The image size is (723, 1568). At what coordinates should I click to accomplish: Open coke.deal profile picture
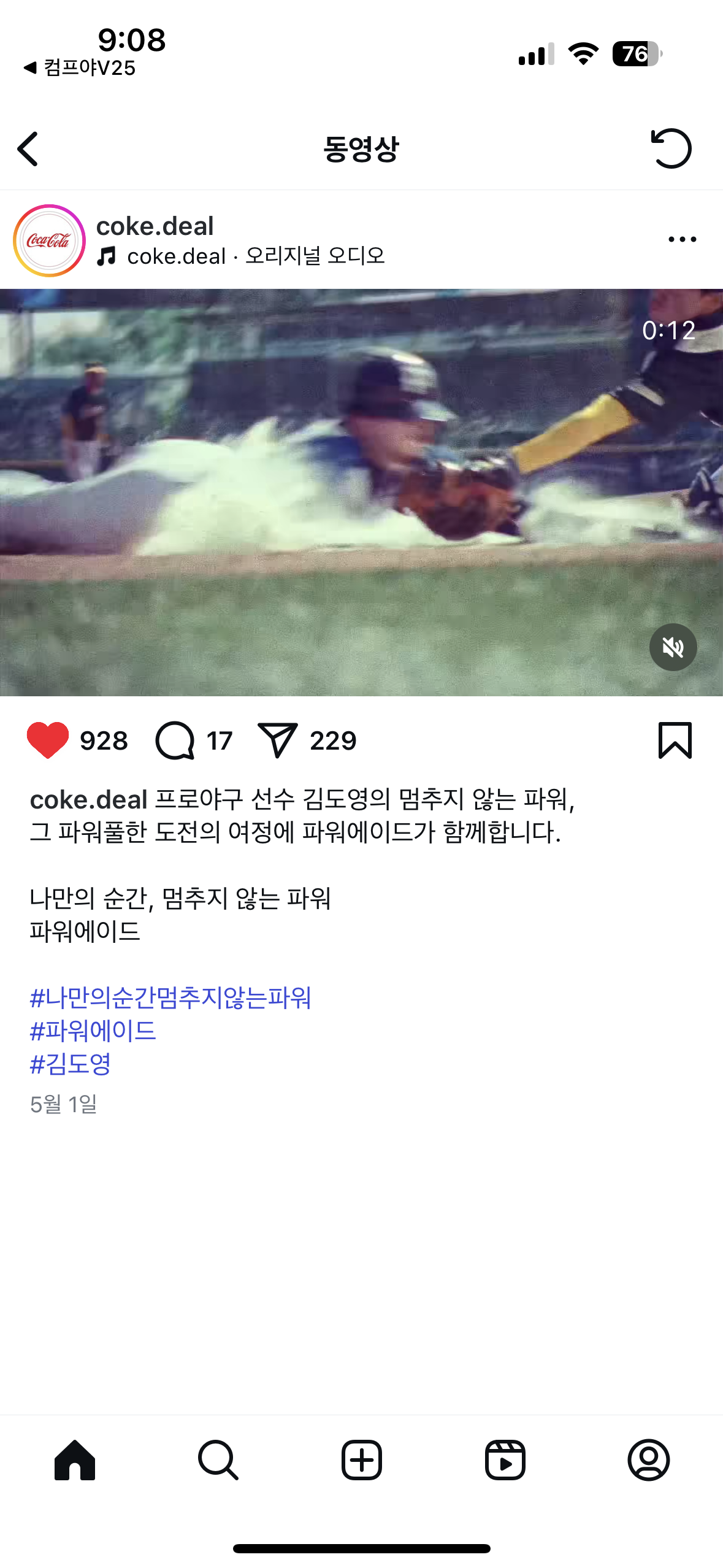pyautogui.click(x=49, y=240)
